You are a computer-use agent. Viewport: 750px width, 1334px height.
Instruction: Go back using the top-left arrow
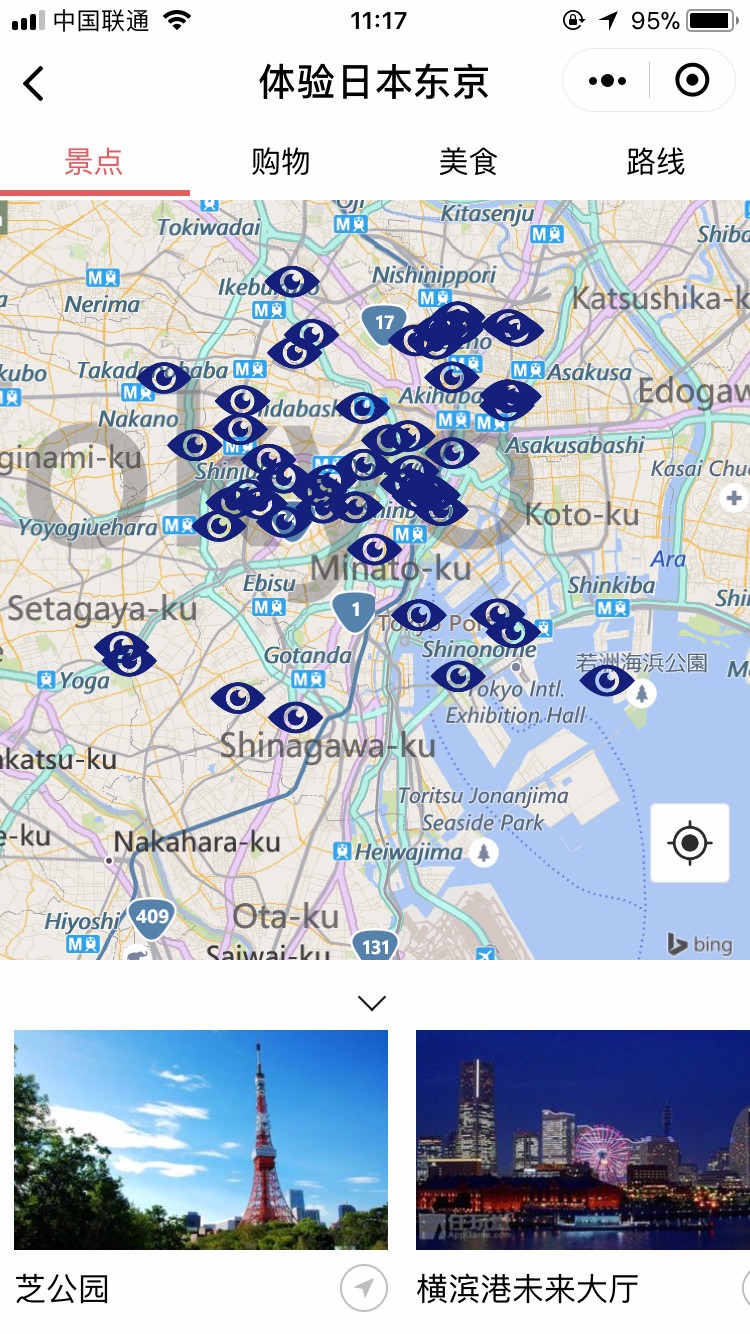point(34,83)
